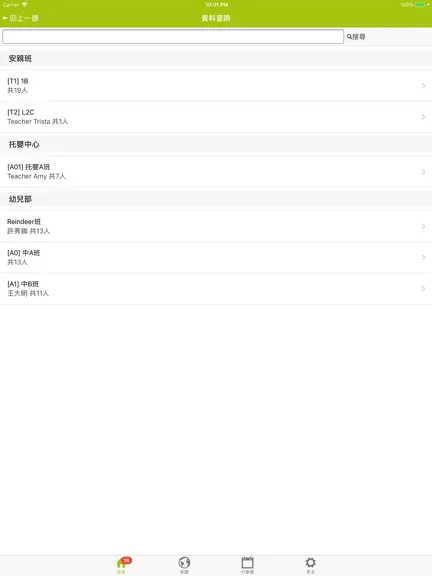Open class [T2] L2C
The image size is (432, 576).
coord(216,117)
